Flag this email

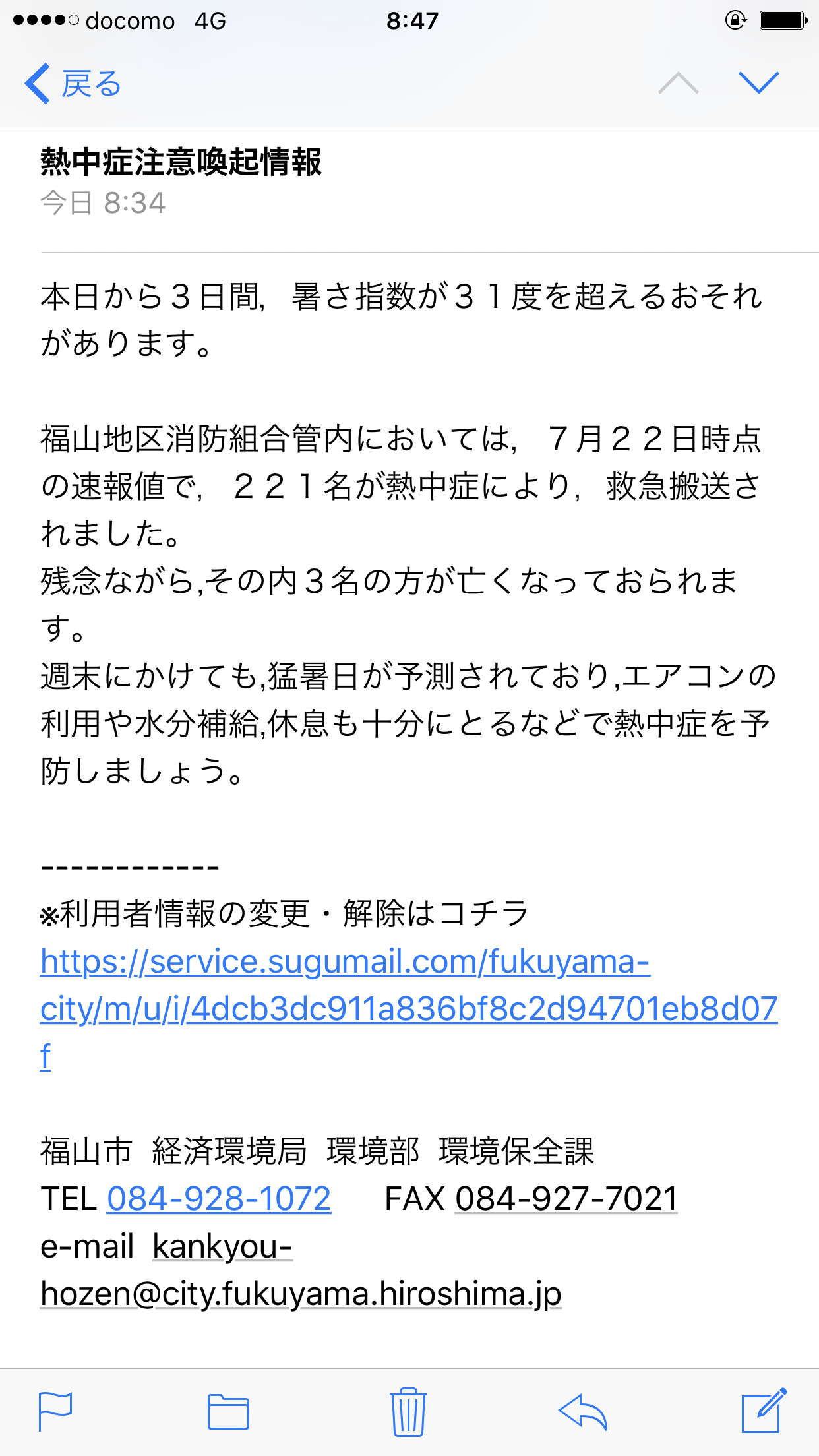click(x=55, y=1412)
